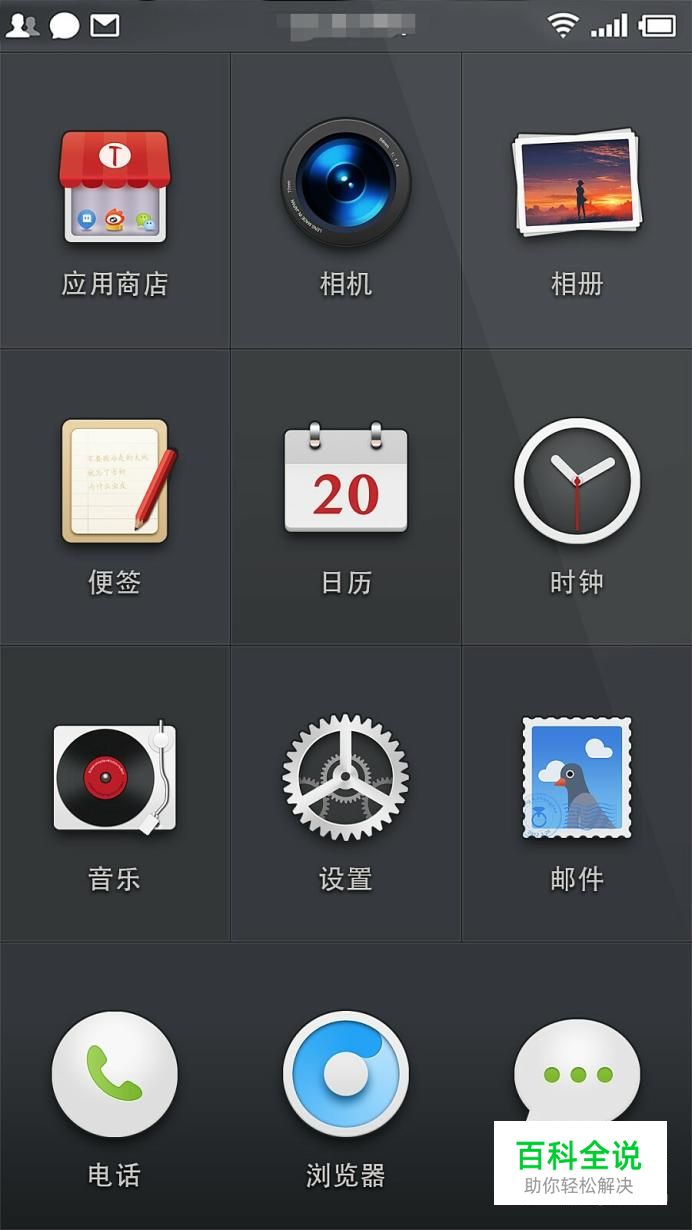Viewport: 692px width, 1230px height.
Task: Launch the 浏览器 browser
Action: tap(346, 1074)
